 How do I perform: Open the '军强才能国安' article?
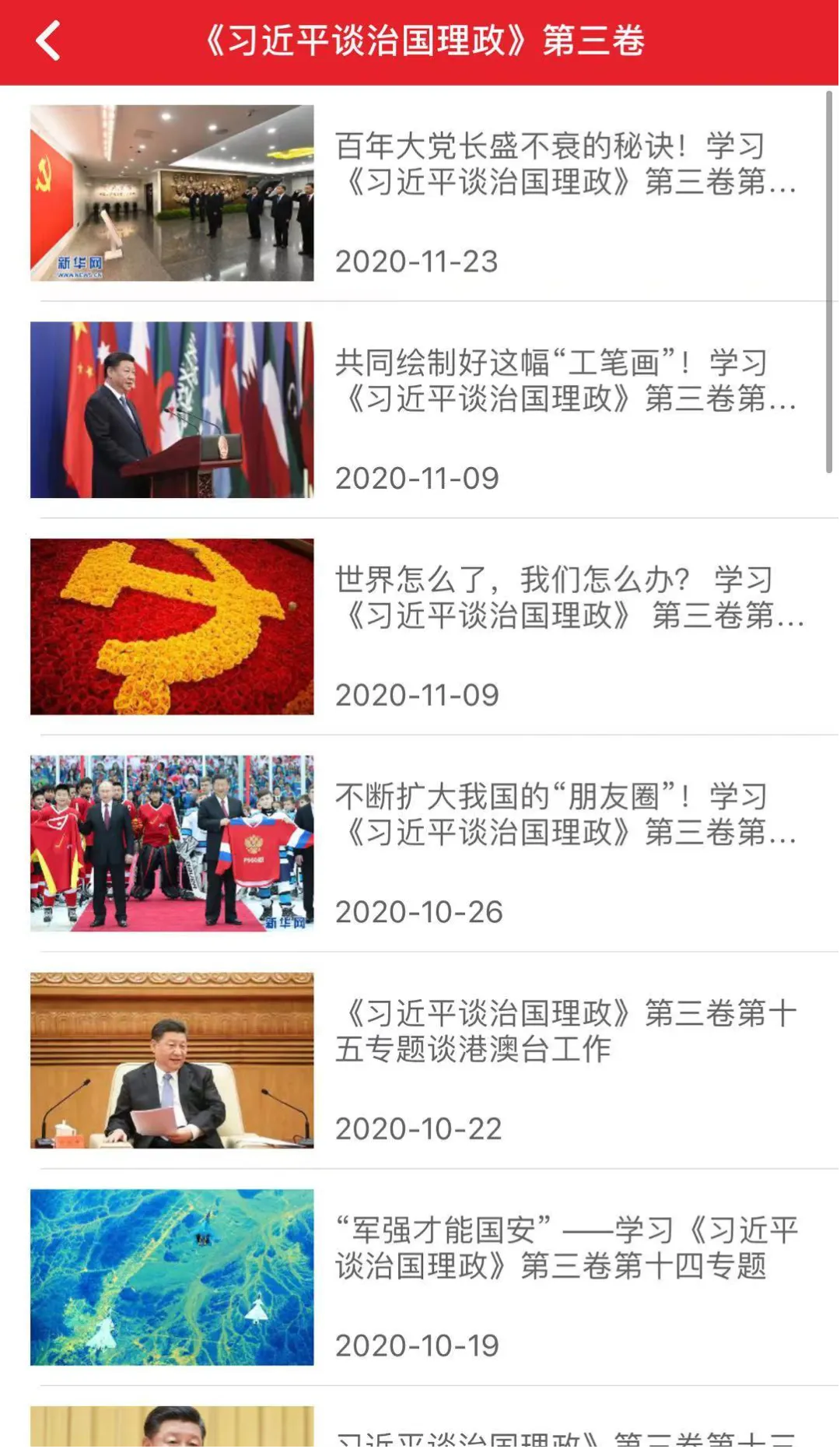coord(565,1247)
